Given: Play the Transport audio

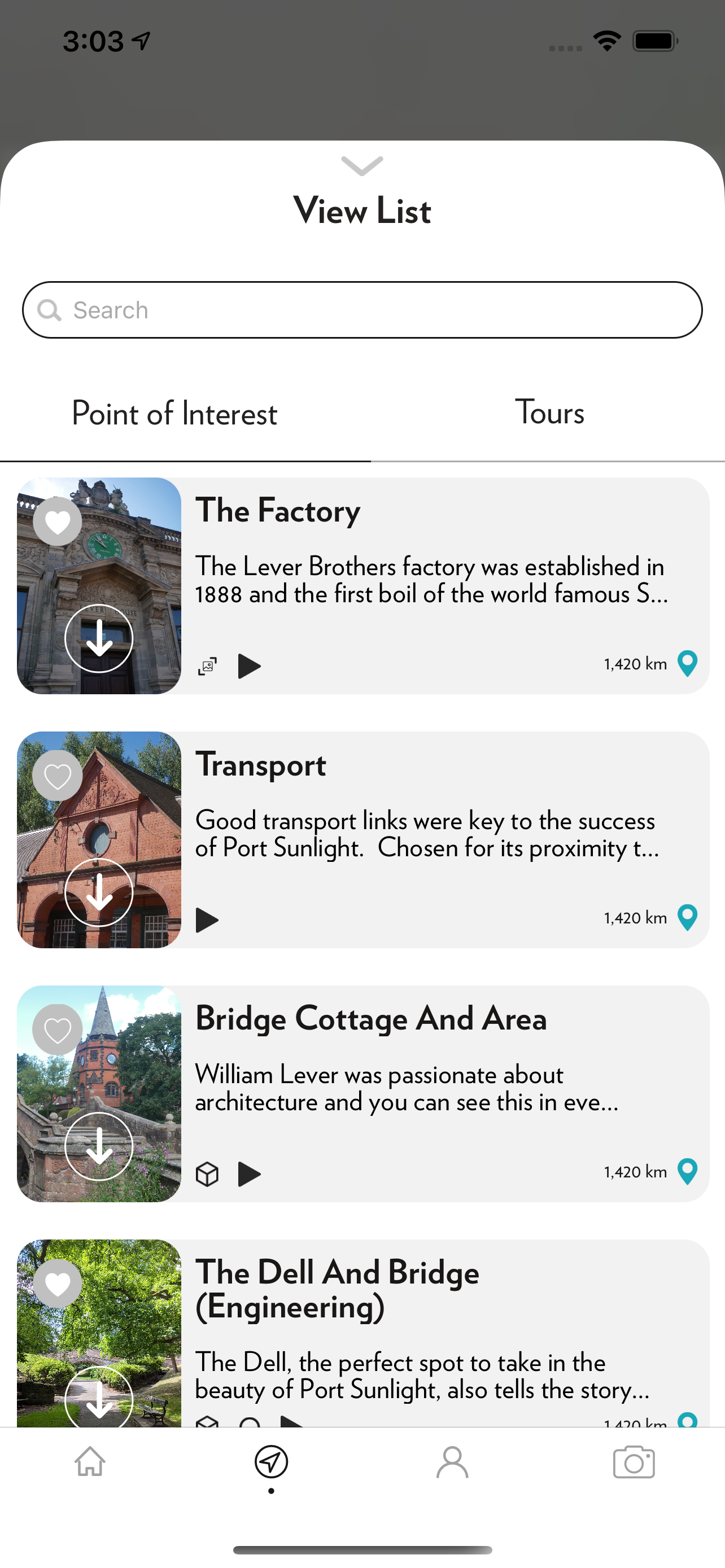Looking at the screenshot, I should coord(207,919).
